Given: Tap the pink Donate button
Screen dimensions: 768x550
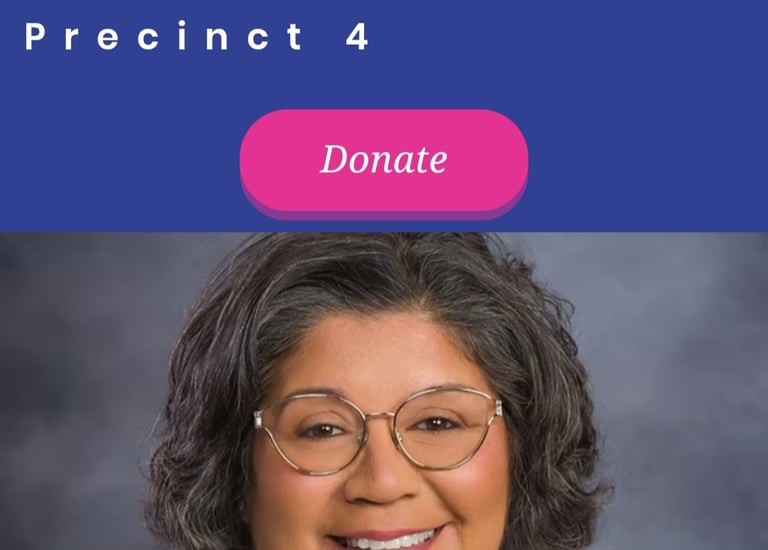Looking at the screenshot, I should pos(384,161).
